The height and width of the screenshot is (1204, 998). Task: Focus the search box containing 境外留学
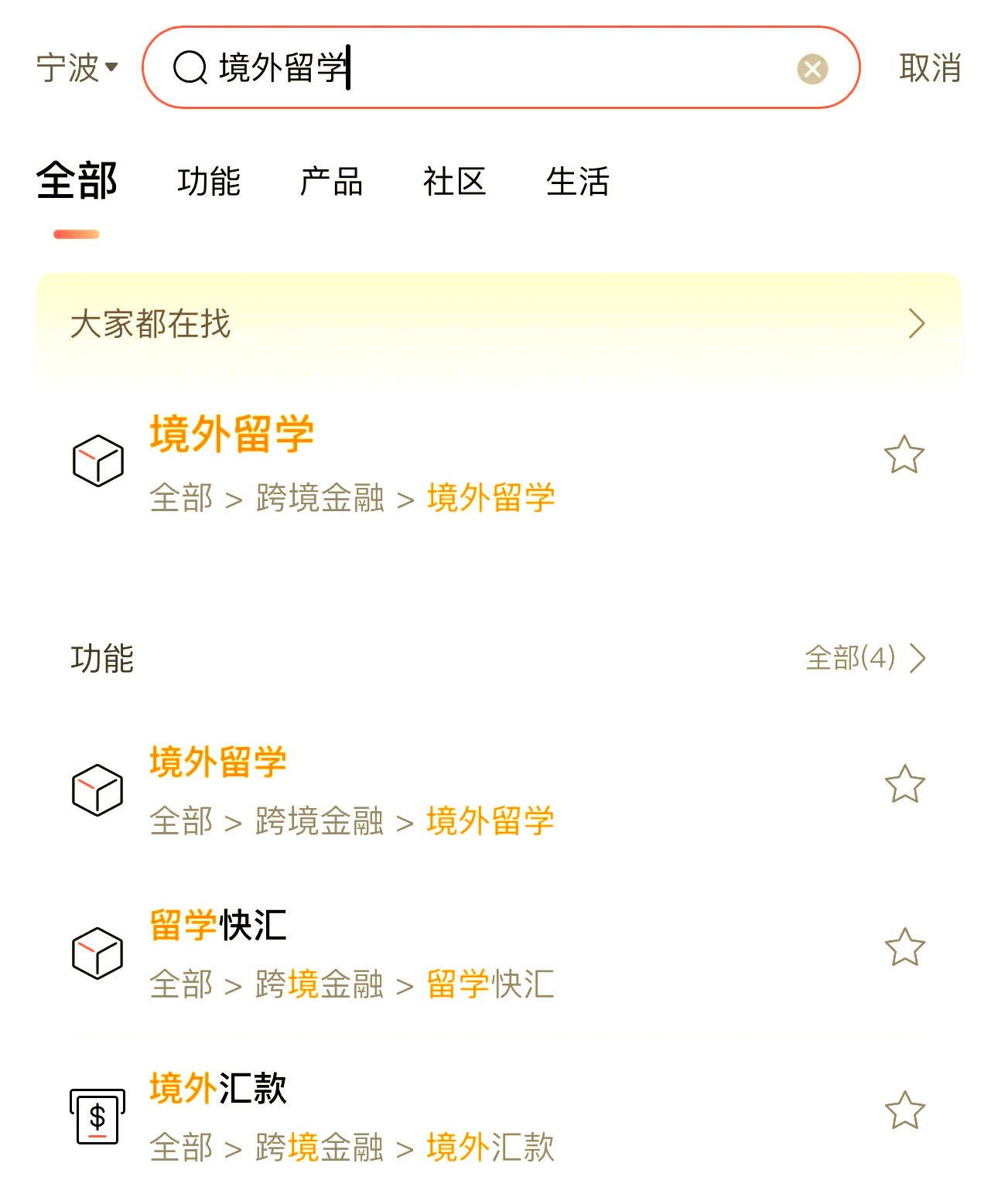click(x=495, y=68)
